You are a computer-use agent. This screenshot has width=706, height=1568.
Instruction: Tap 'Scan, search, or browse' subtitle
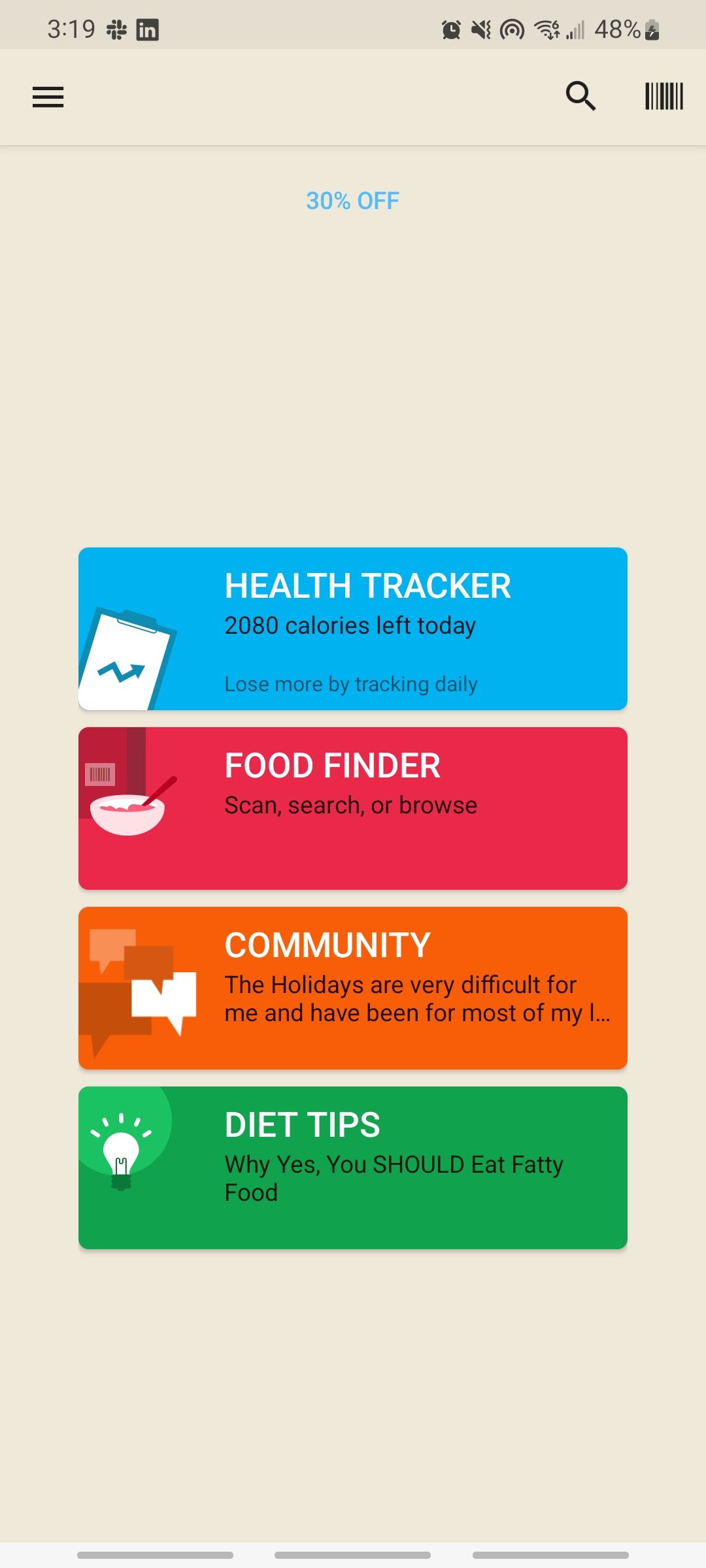point(350,804)
